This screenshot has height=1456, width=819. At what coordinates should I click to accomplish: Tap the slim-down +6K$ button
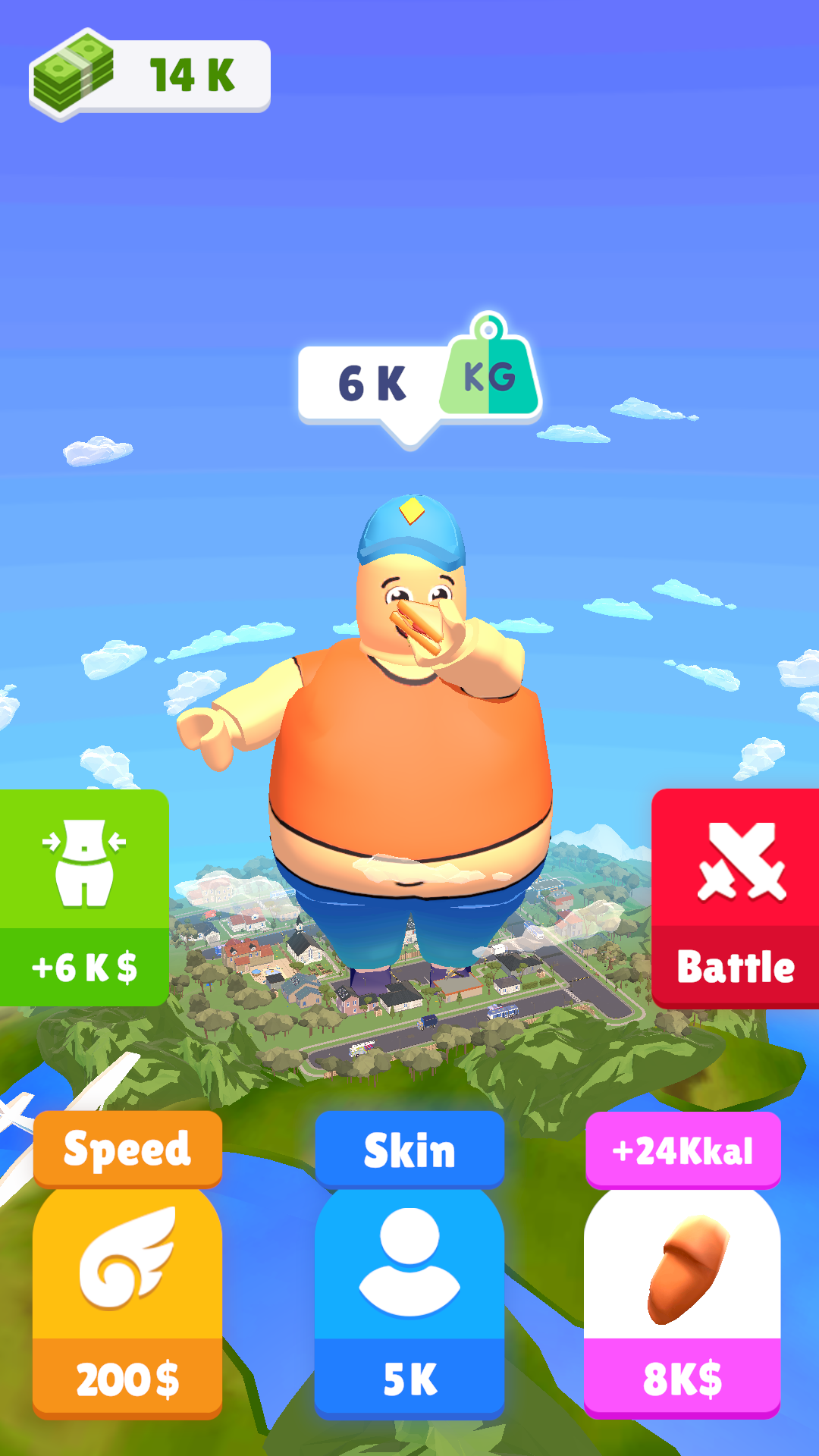point(84,898)
